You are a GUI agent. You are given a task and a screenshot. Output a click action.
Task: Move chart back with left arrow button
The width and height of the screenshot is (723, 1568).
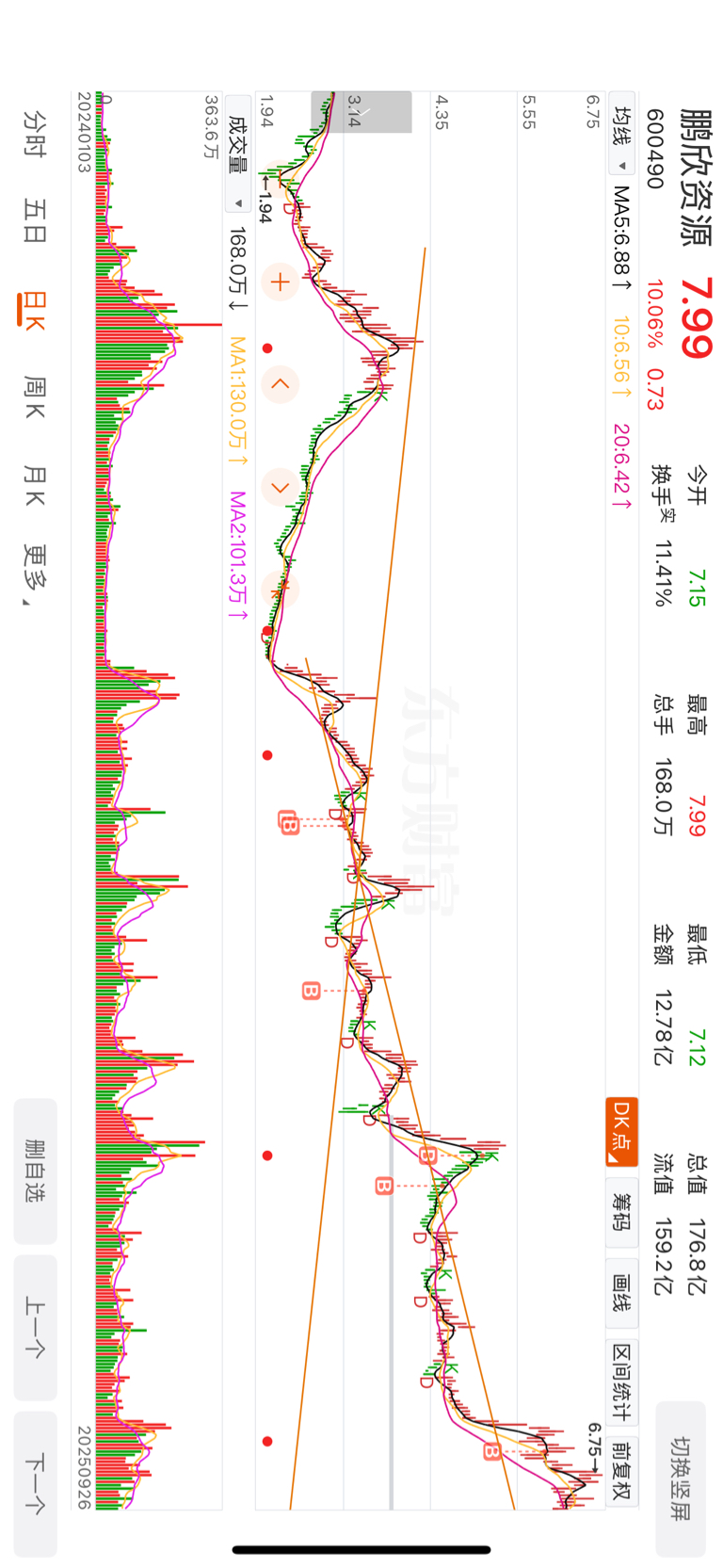(280, 384)
